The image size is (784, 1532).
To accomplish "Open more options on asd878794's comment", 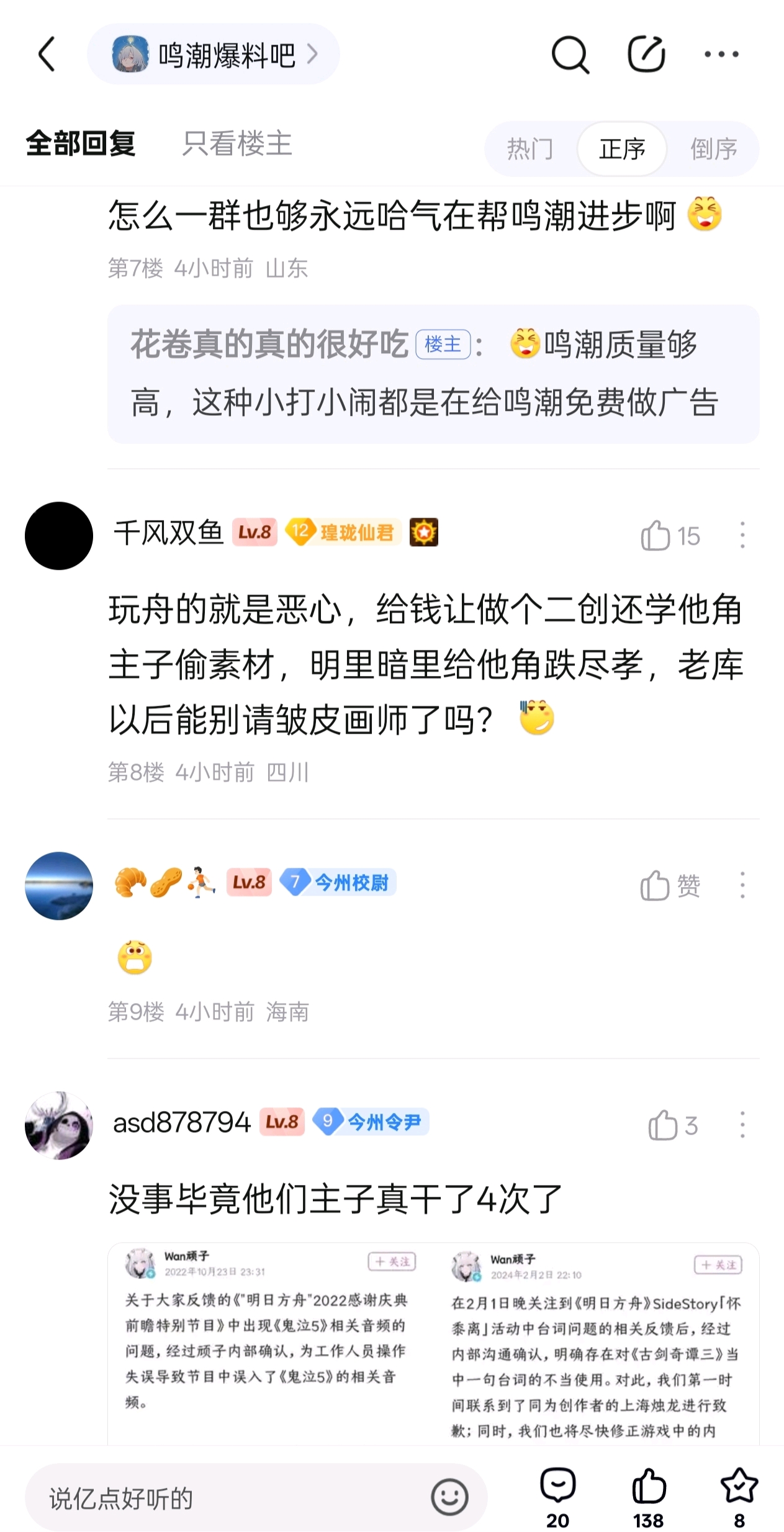I will [x=742, y=1125].
